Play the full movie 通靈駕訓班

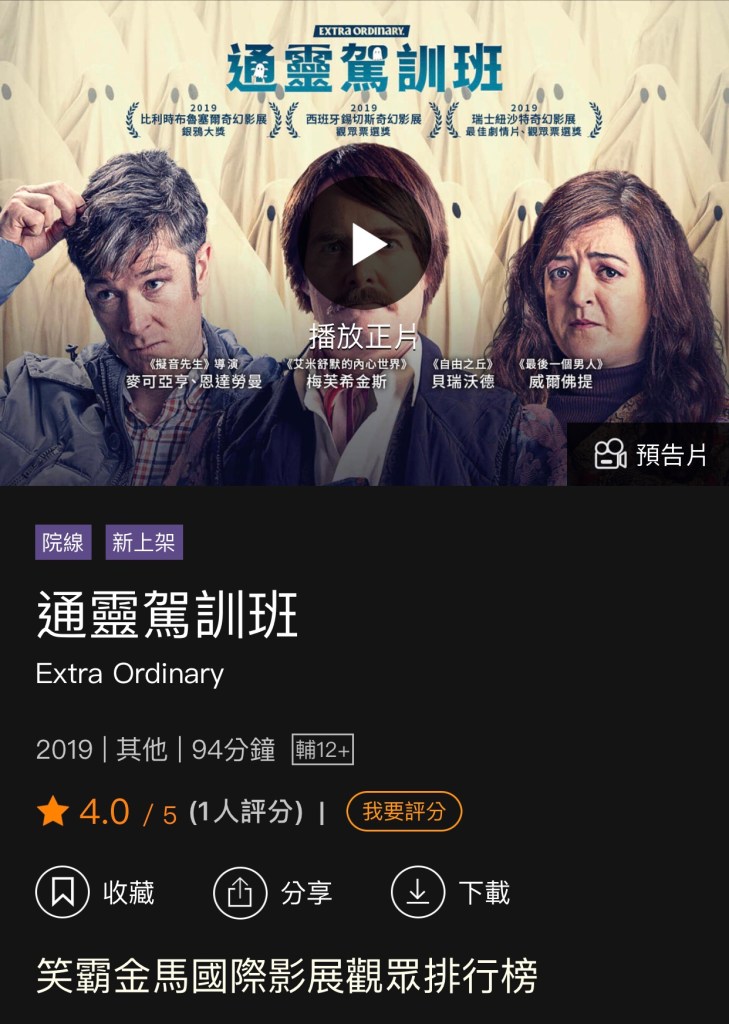pos(365,244)
